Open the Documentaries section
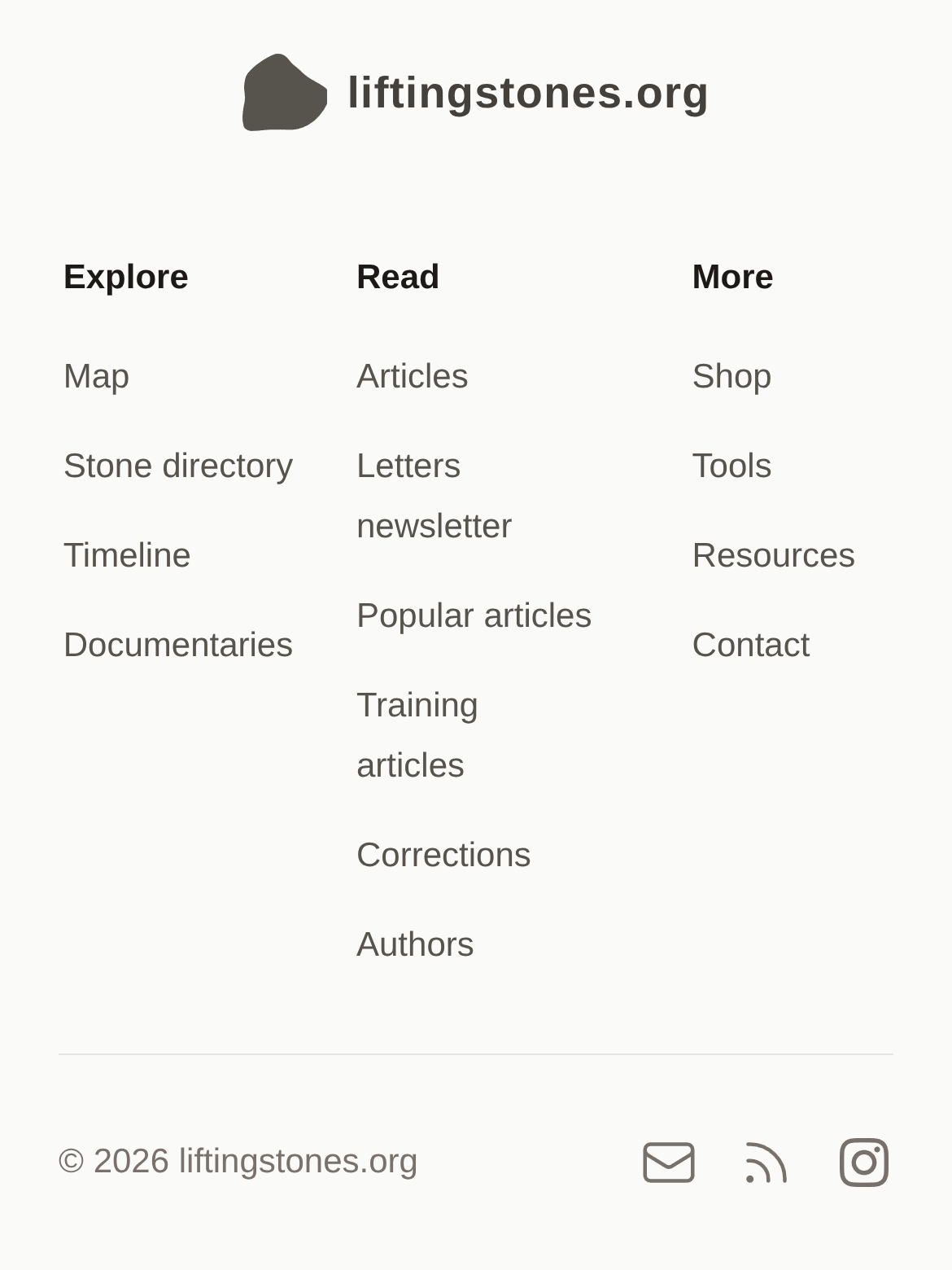Viewport: 952px width, 1270px height. tap(178, 645)
